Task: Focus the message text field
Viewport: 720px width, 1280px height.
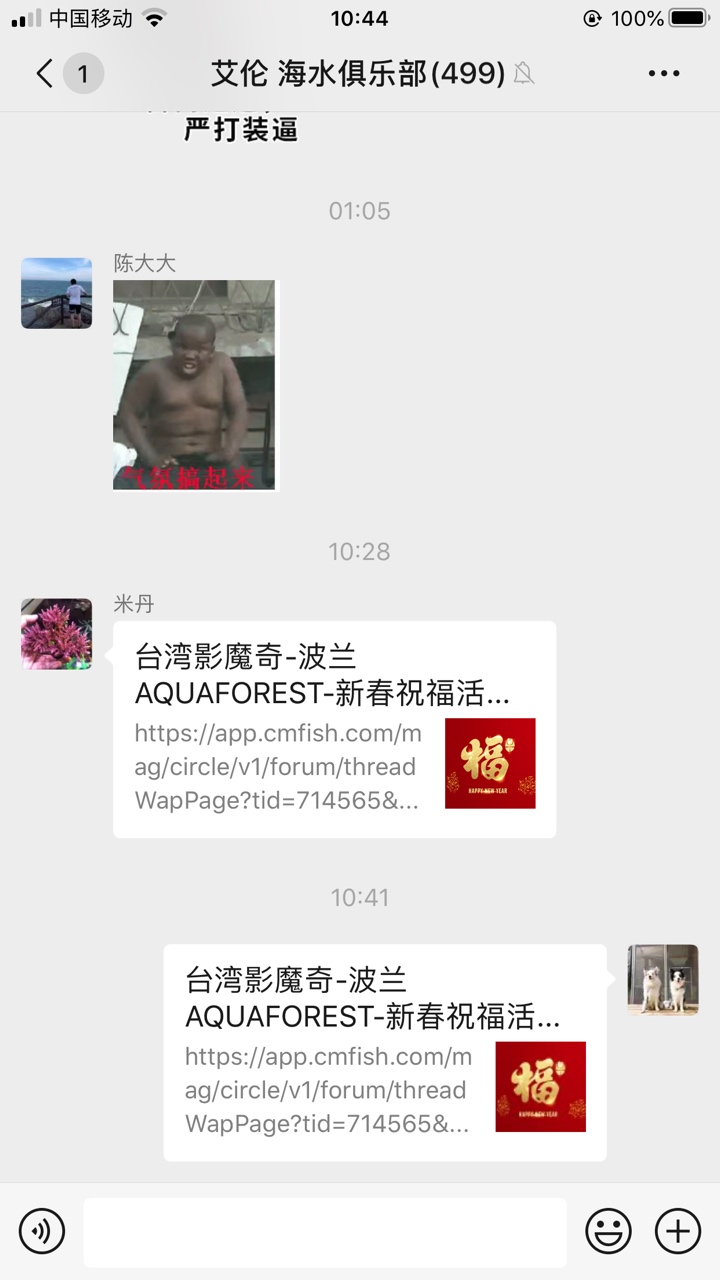Action: (324, 1231)
